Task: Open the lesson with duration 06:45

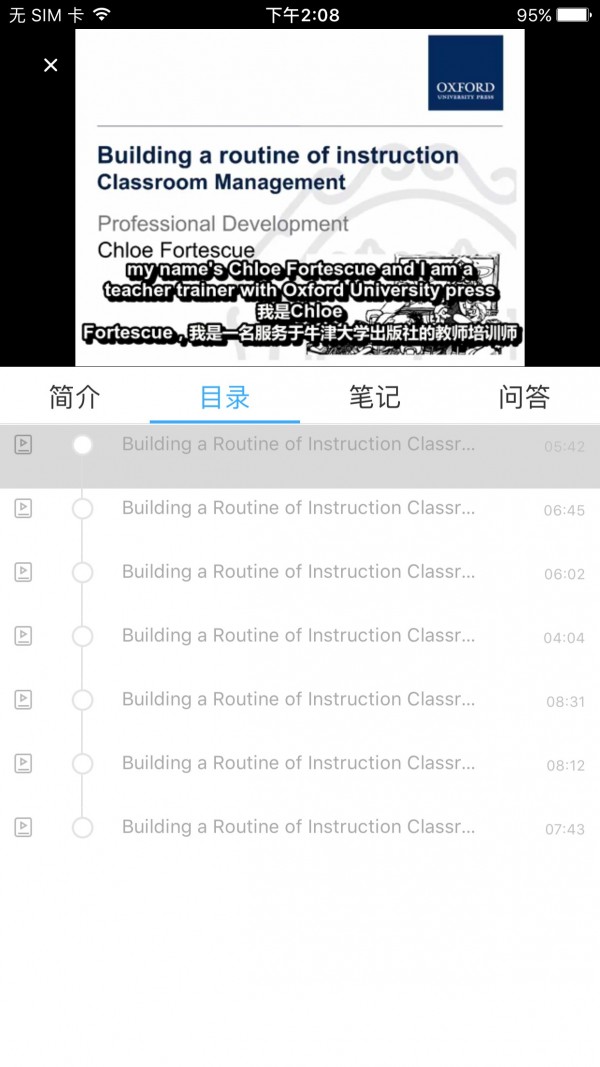Action: pos(298,508)
